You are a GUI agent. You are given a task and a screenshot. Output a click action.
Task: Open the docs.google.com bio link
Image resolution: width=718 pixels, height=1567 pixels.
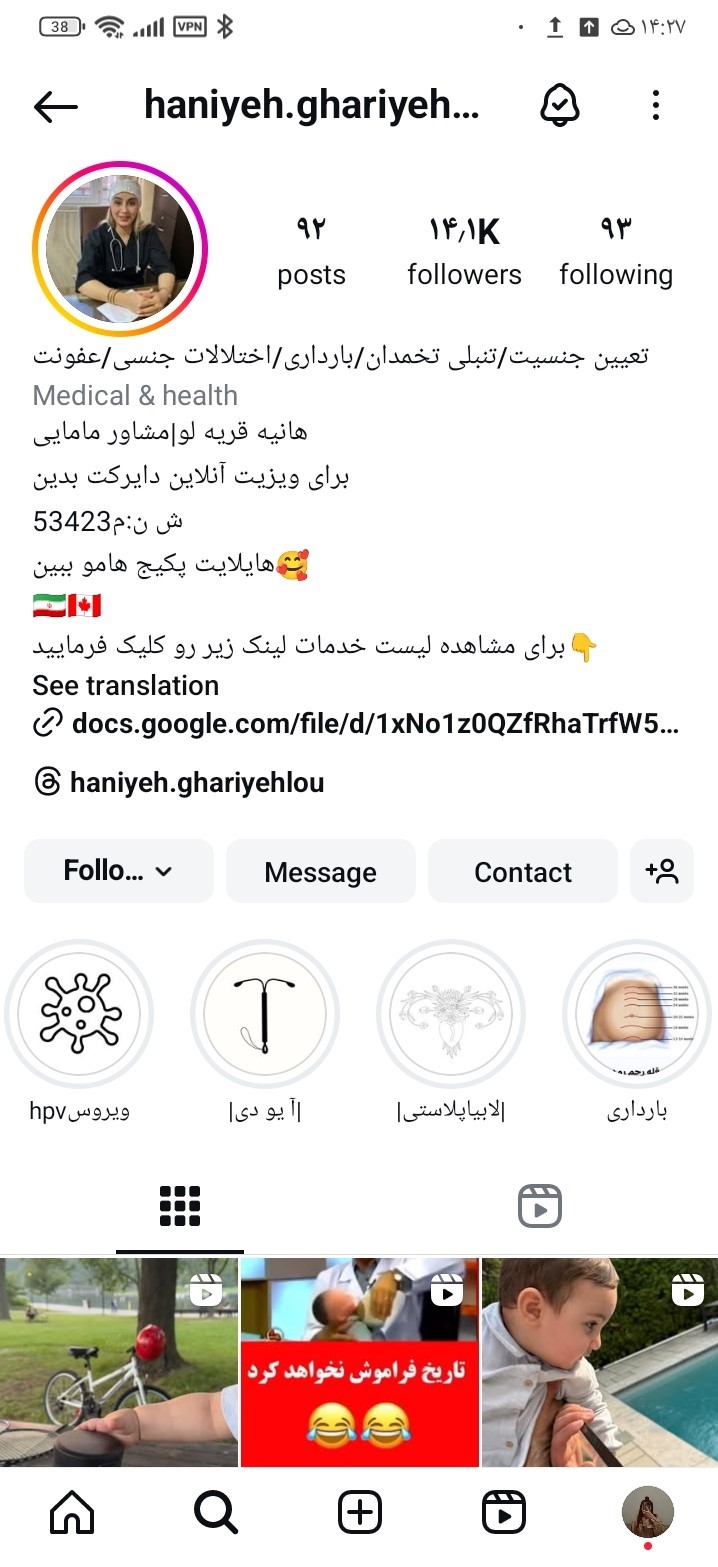375,723
